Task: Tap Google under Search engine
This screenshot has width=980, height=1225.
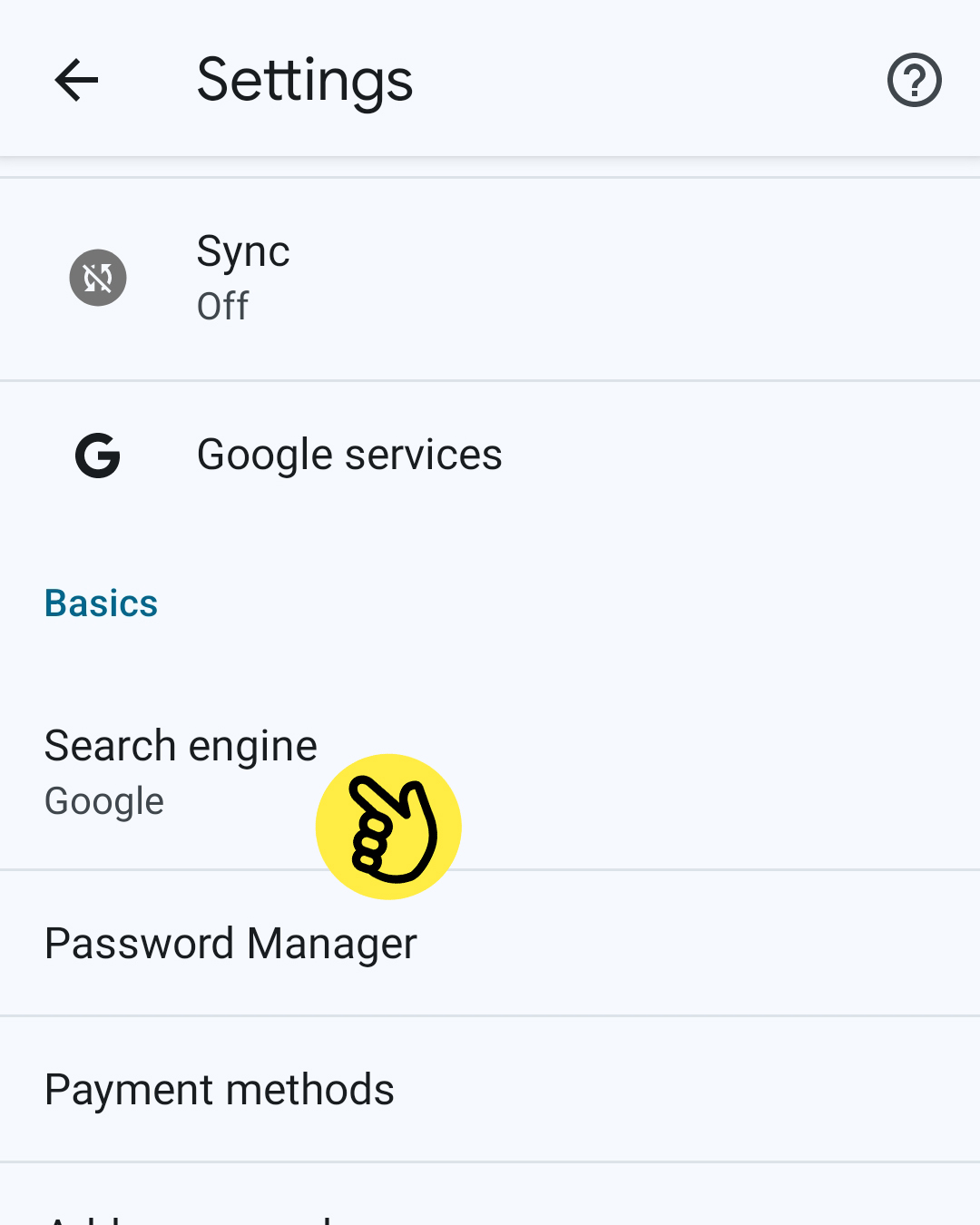Action: (103, 800)
